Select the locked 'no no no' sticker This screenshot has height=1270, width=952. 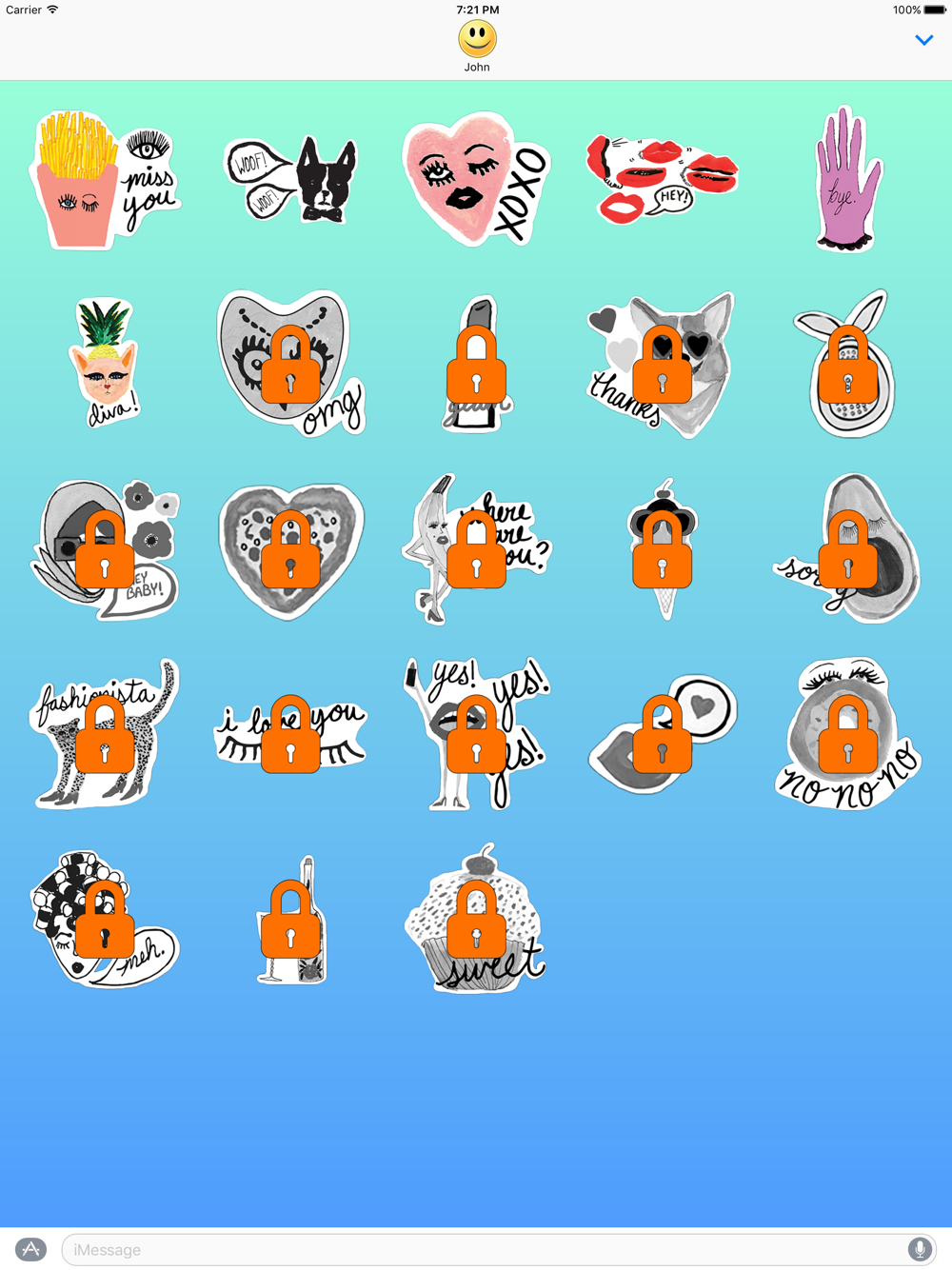tap(848, 734)
